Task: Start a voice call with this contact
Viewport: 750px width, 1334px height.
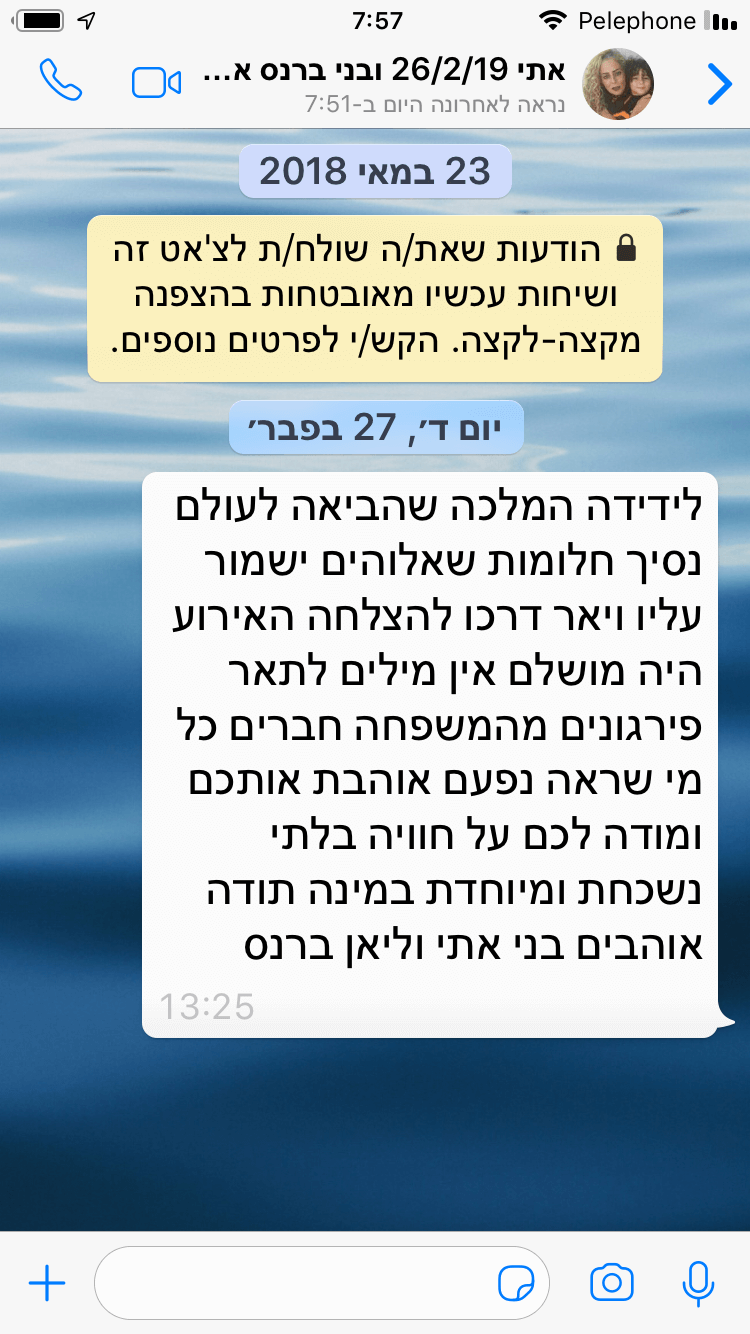Action: (x=61, y=81)
